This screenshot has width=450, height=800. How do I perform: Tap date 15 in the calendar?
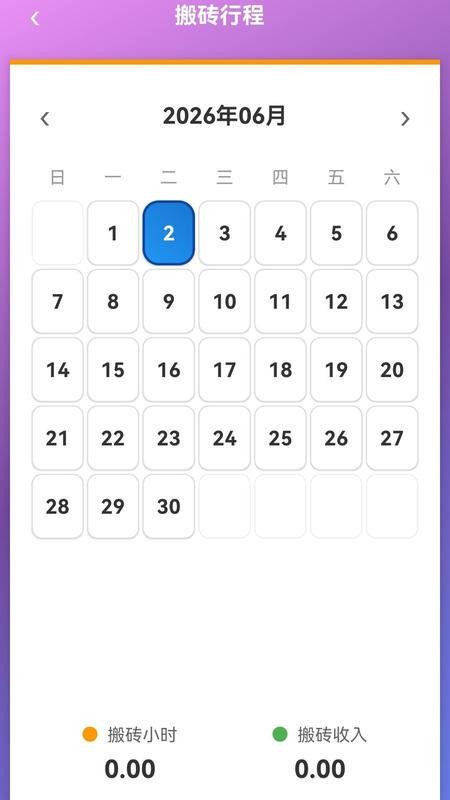113,370
